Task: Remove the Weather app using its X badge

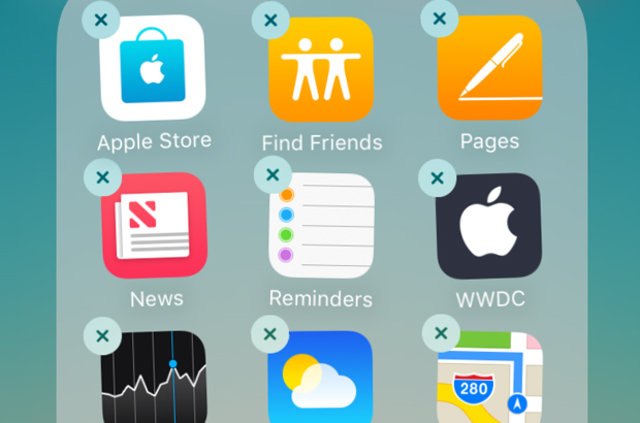Action: (x=269, y=334)
